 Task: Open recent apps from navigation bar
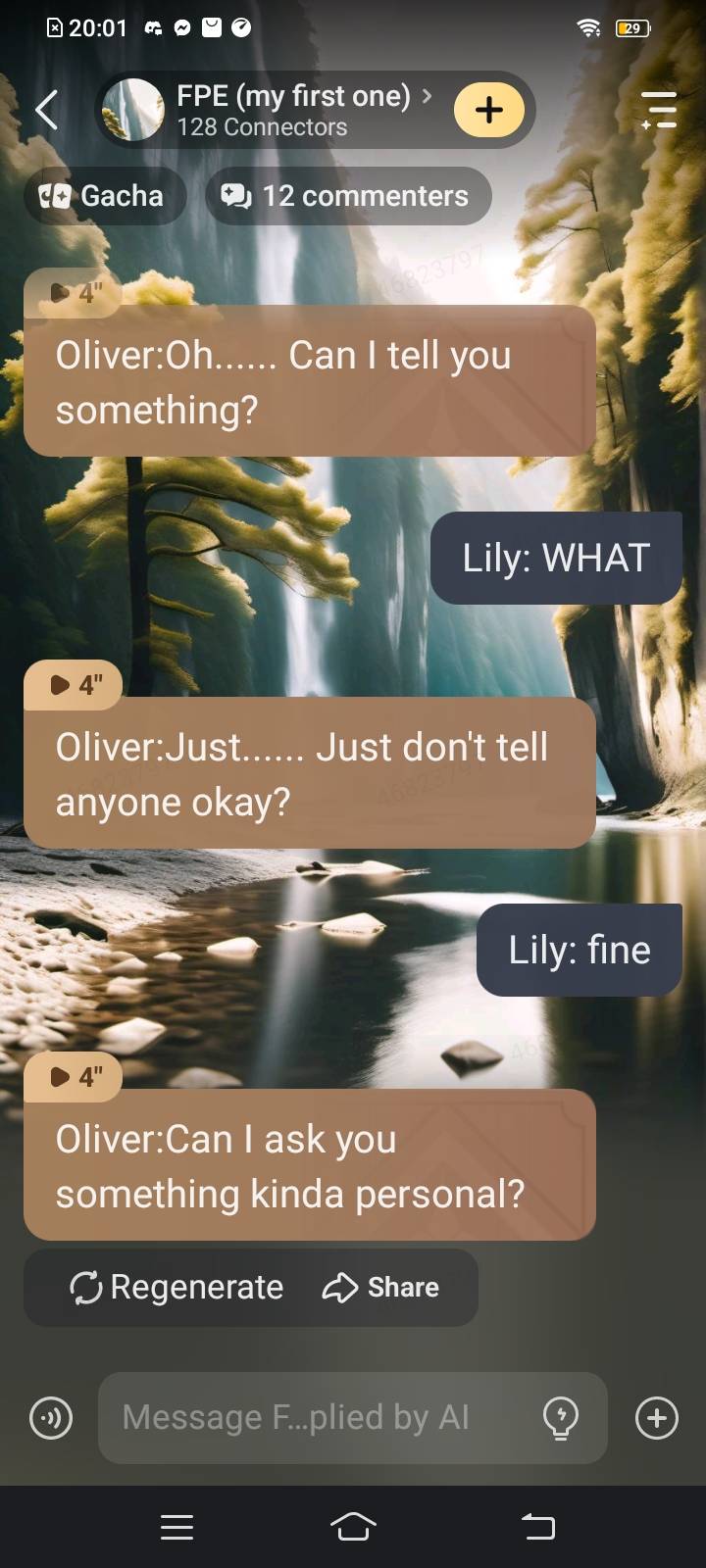pyautogui.click(x=176, y=1526)
